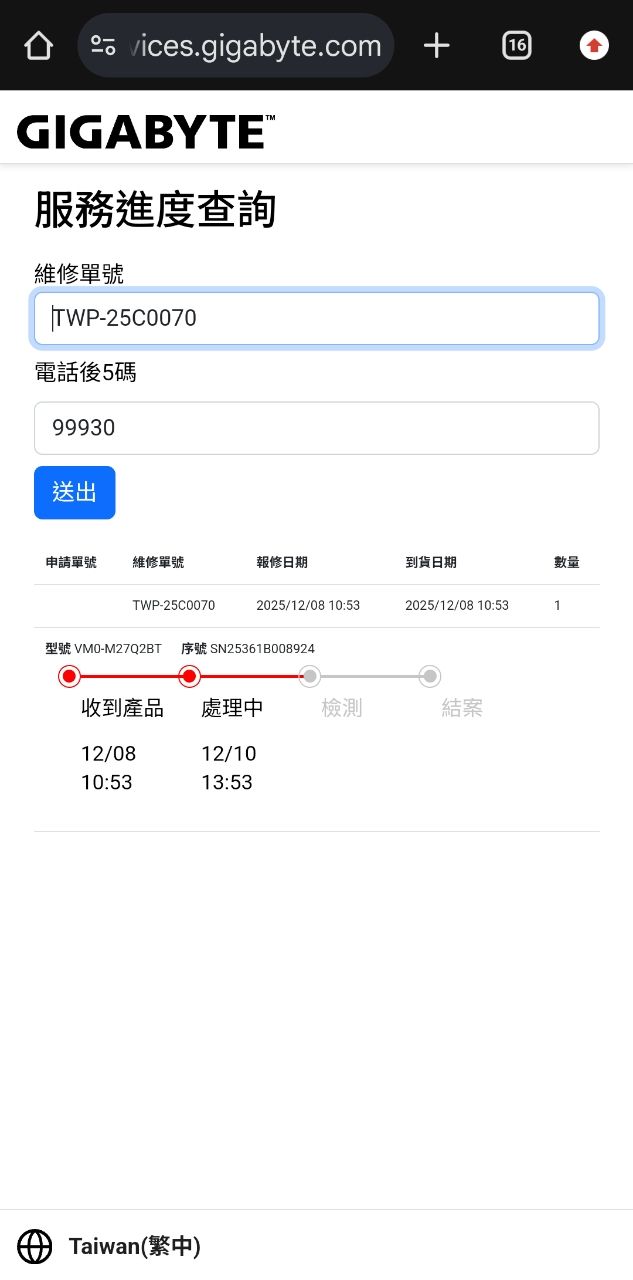Submit the query with 送出 button

coord(75,492)
